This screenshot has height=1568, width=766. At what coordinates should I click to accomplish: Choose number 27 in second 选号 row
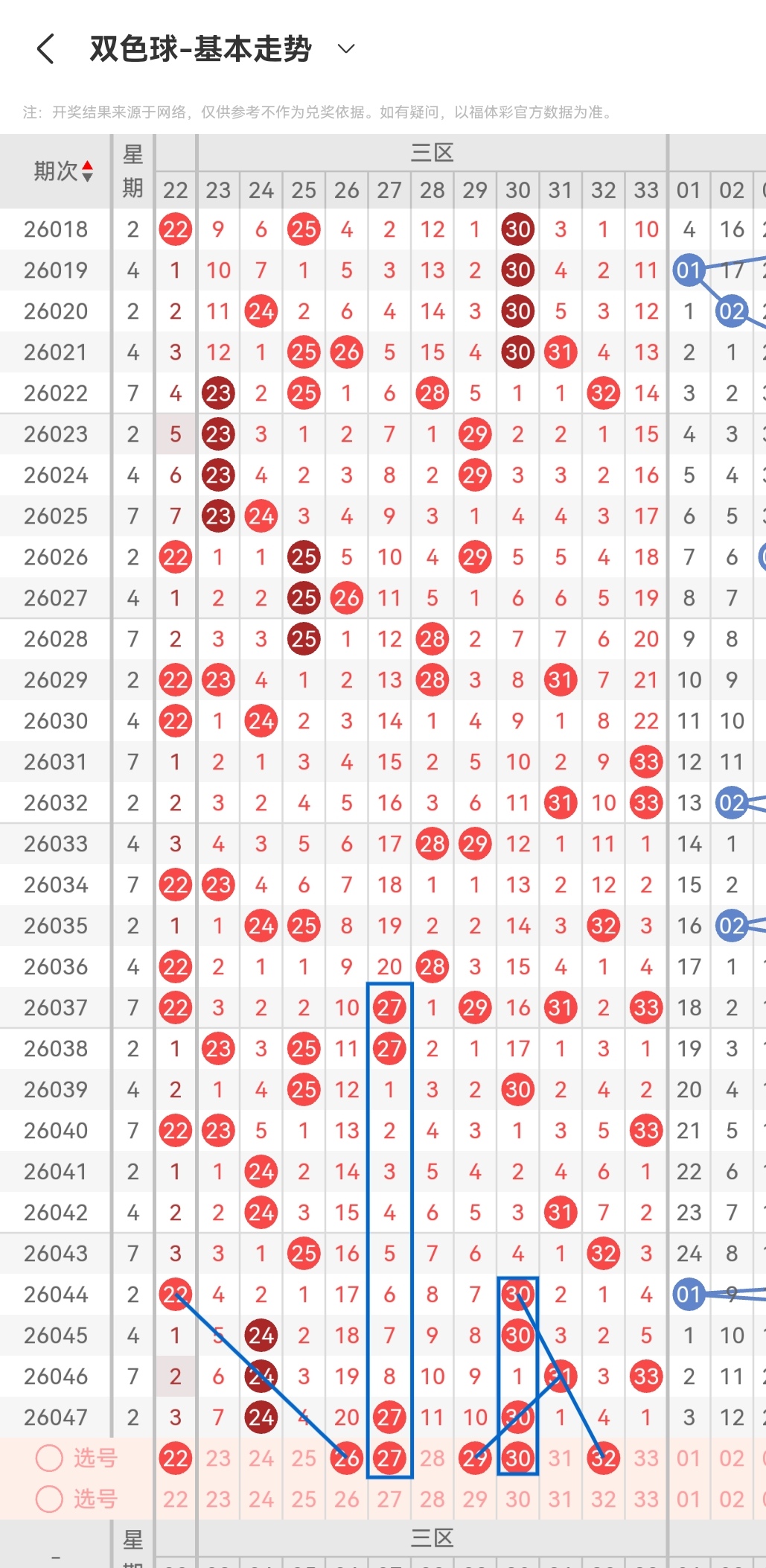tap(389, 1499)
